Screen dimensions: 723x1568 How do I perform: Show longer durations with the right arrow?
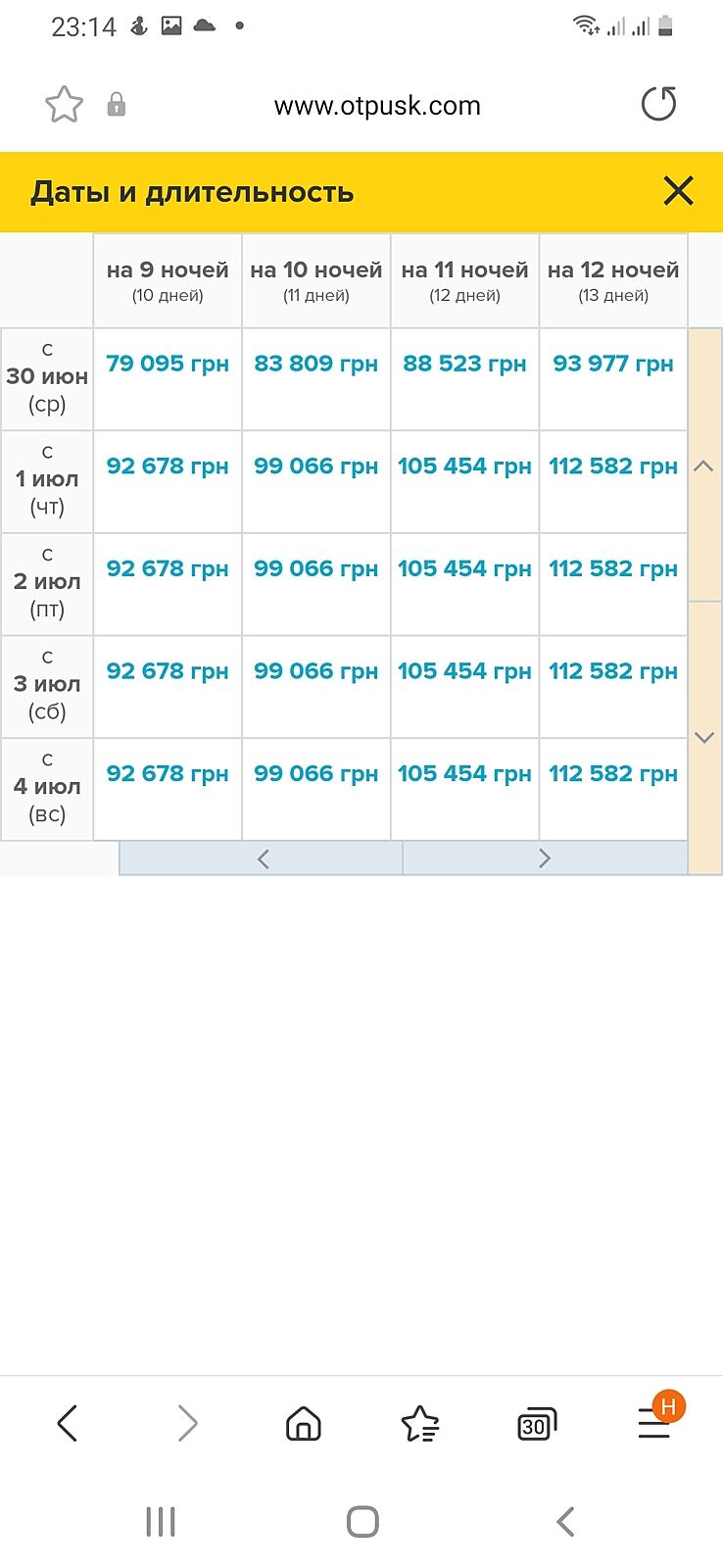[545, 858]
